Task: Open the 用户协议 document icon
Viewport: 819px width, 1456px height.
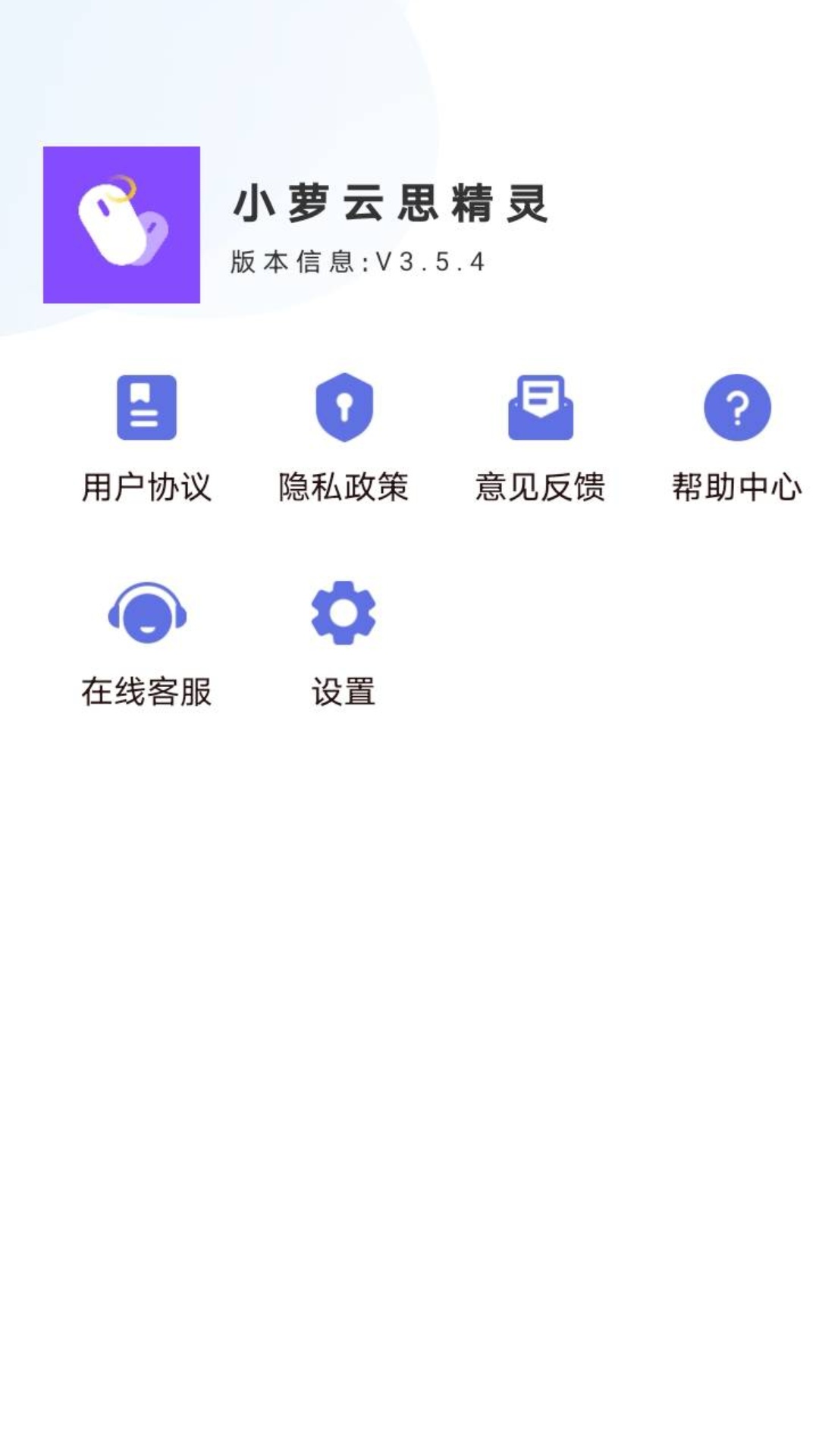Action: pyautogui.click(x=146, y=408)
